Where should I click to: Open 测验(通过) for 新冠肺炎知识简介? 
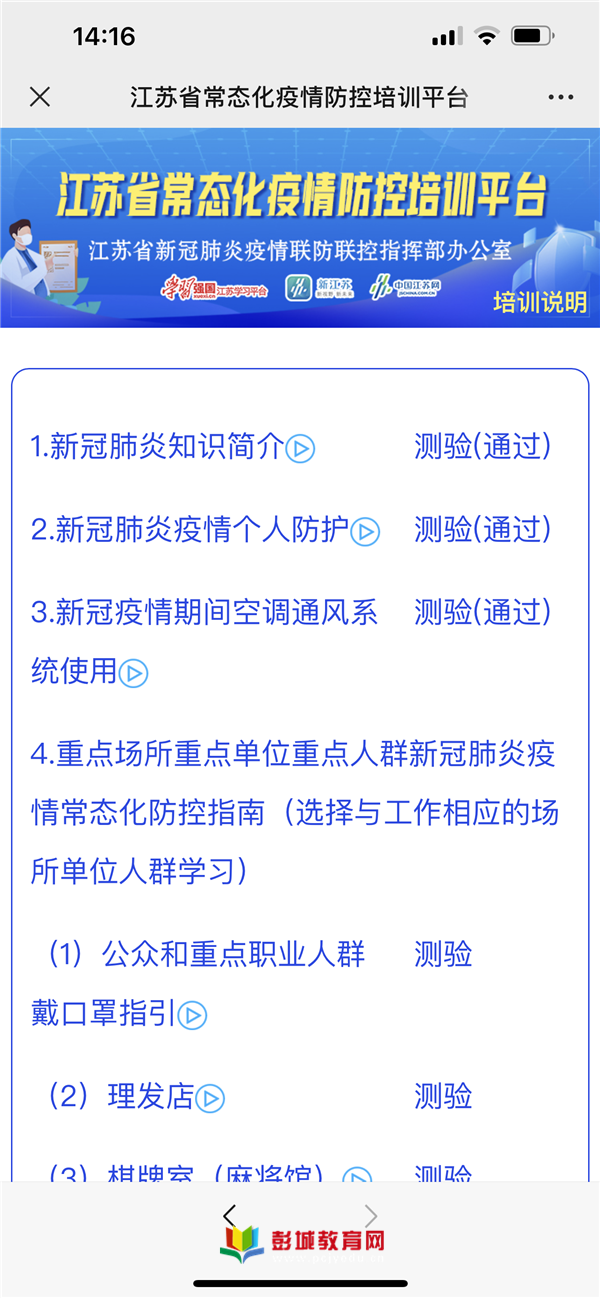point(482,446)
